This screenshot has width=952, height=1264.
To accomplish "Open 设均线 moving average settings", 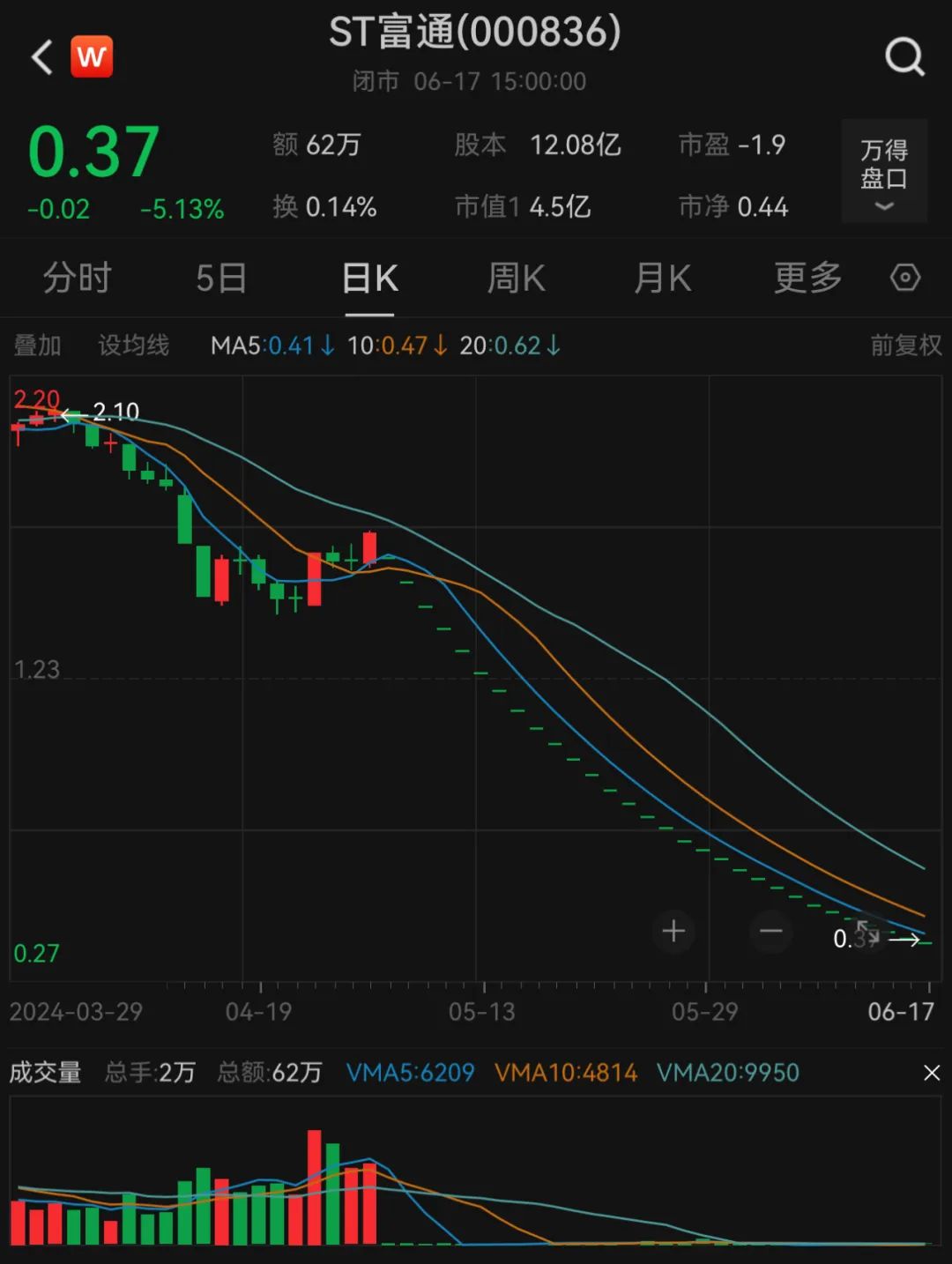I will [x=133, y=346].
